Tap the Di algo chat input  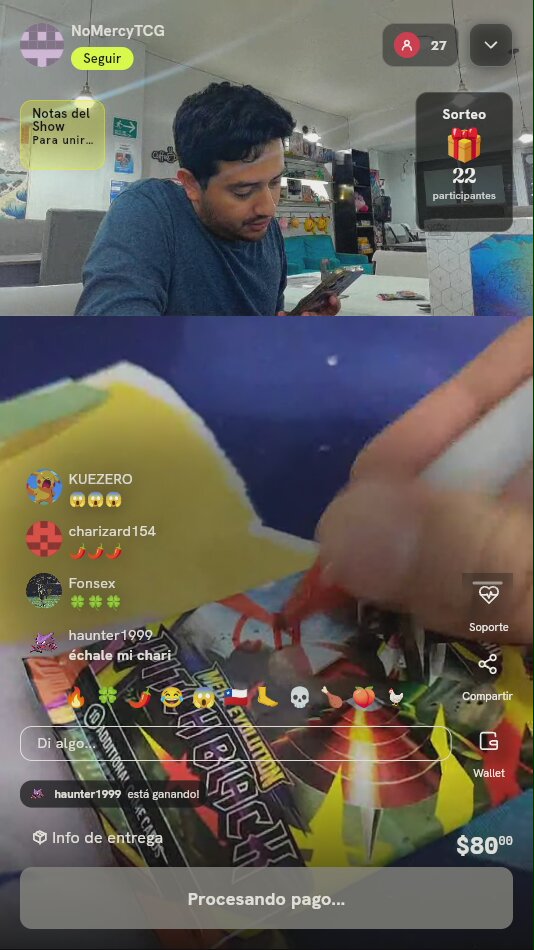[x=236, y=743]
